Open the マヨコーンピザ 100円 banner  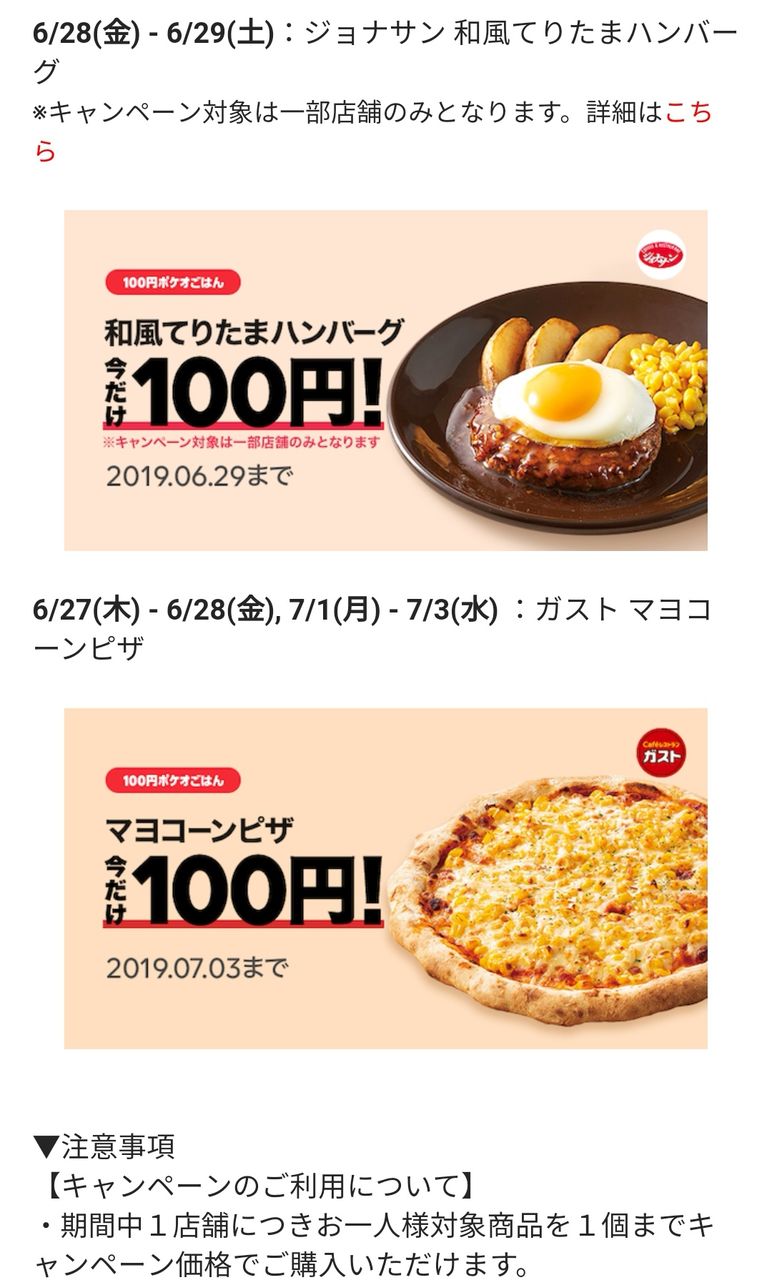[386, 878]
